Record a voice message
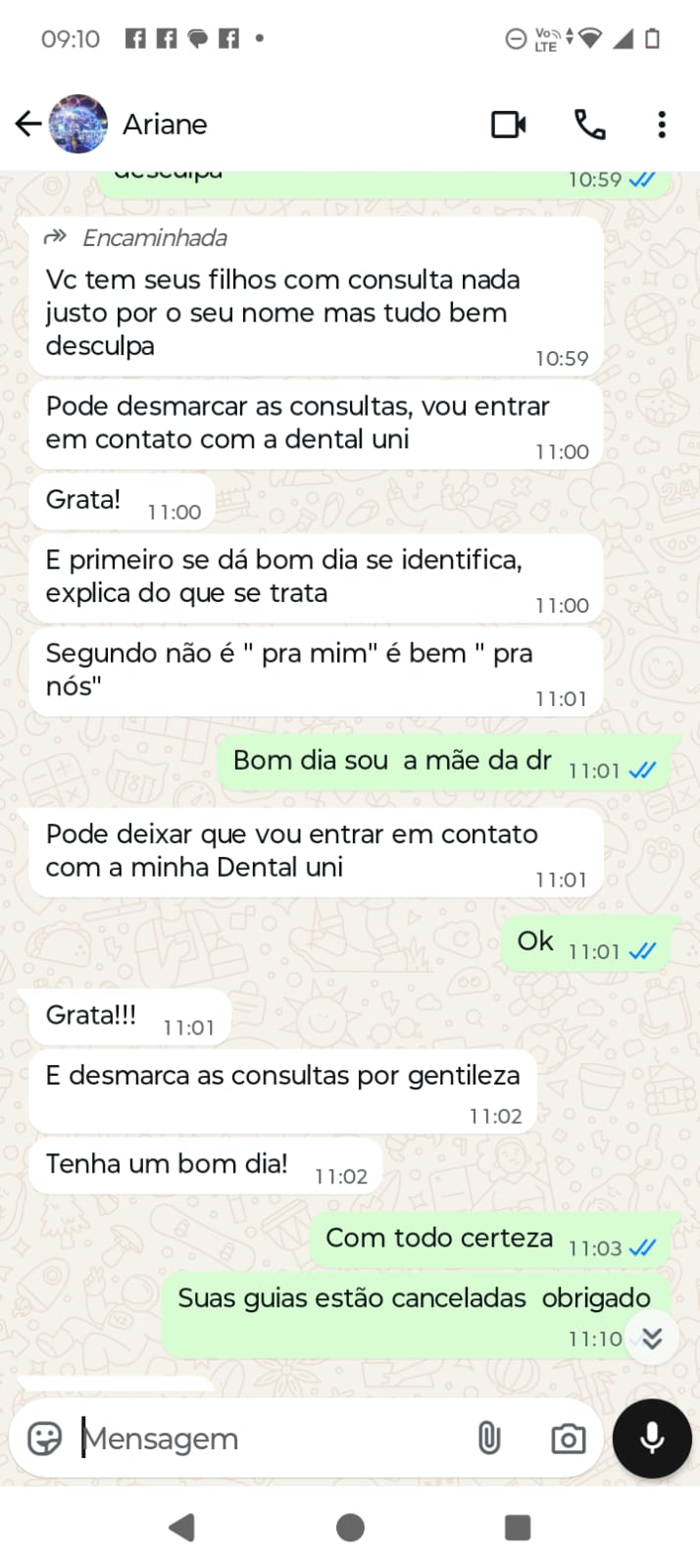 point(652,1438)
